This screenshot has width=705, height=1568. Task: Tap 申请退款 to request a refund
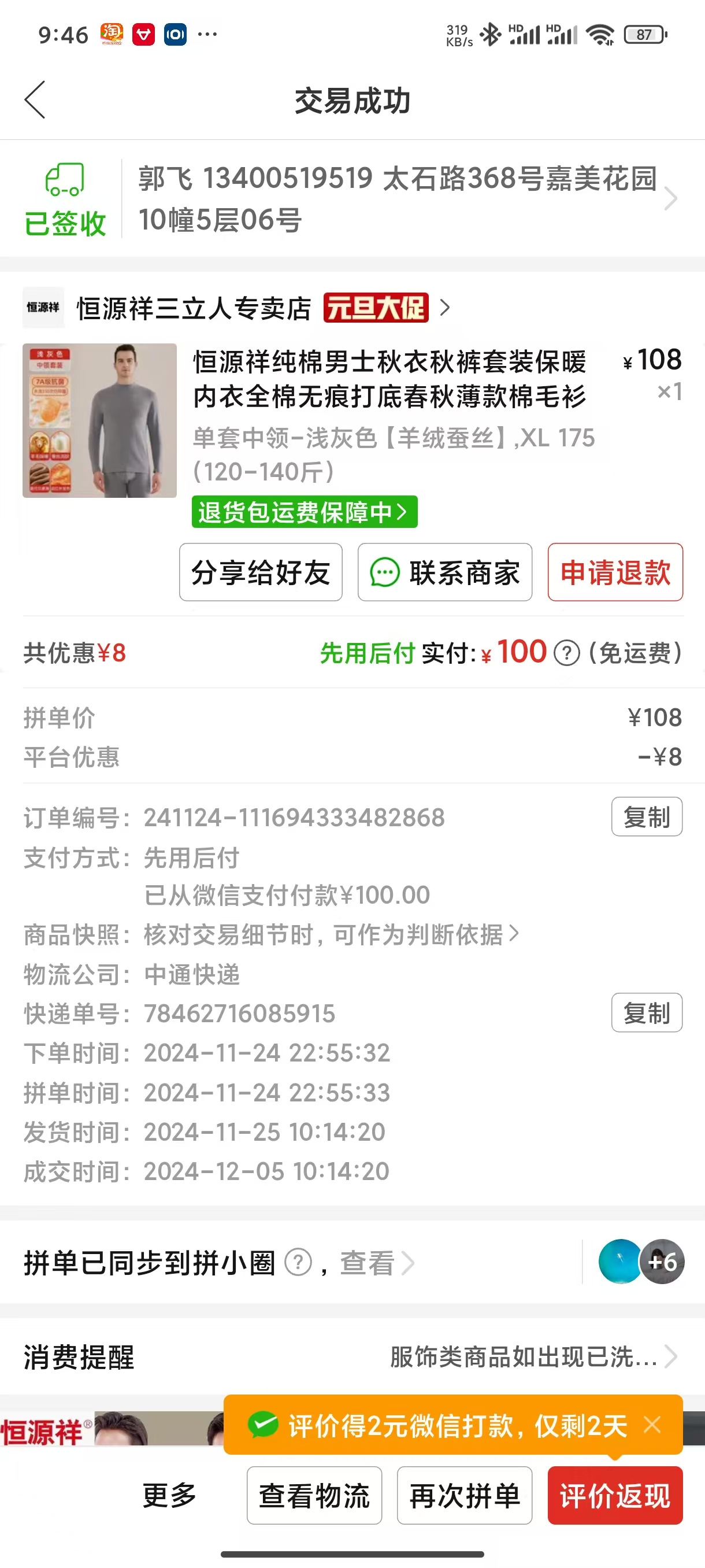click(x=614, y=572)
